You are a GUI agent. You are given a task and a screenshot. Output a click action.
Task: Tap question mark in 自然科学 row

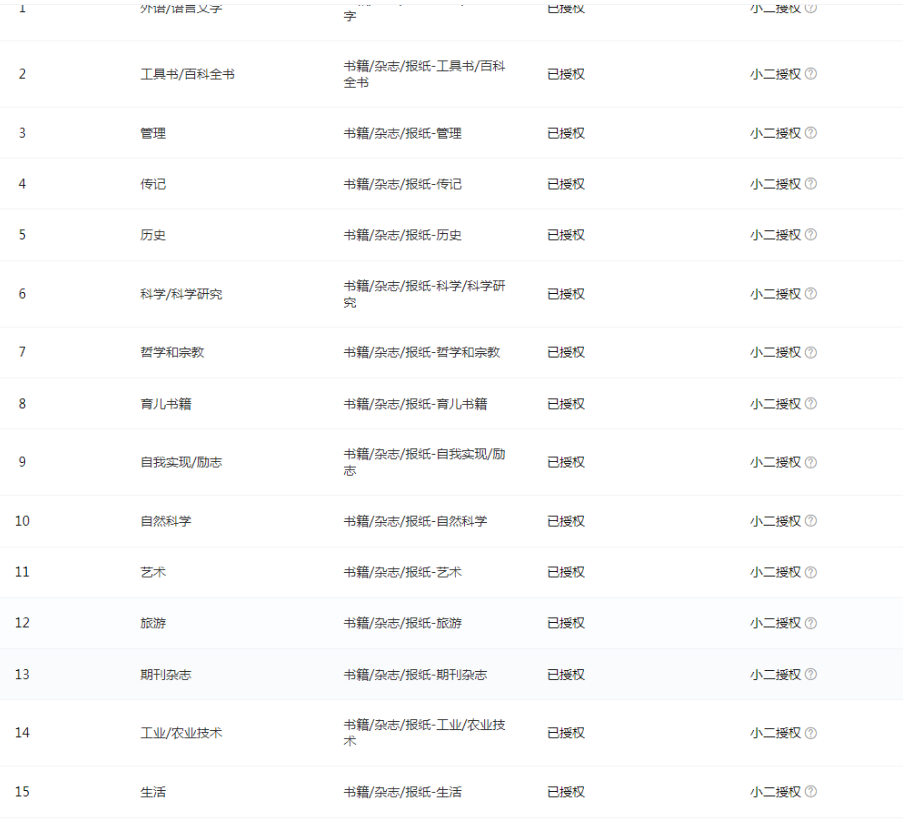[x=811, y=521]
